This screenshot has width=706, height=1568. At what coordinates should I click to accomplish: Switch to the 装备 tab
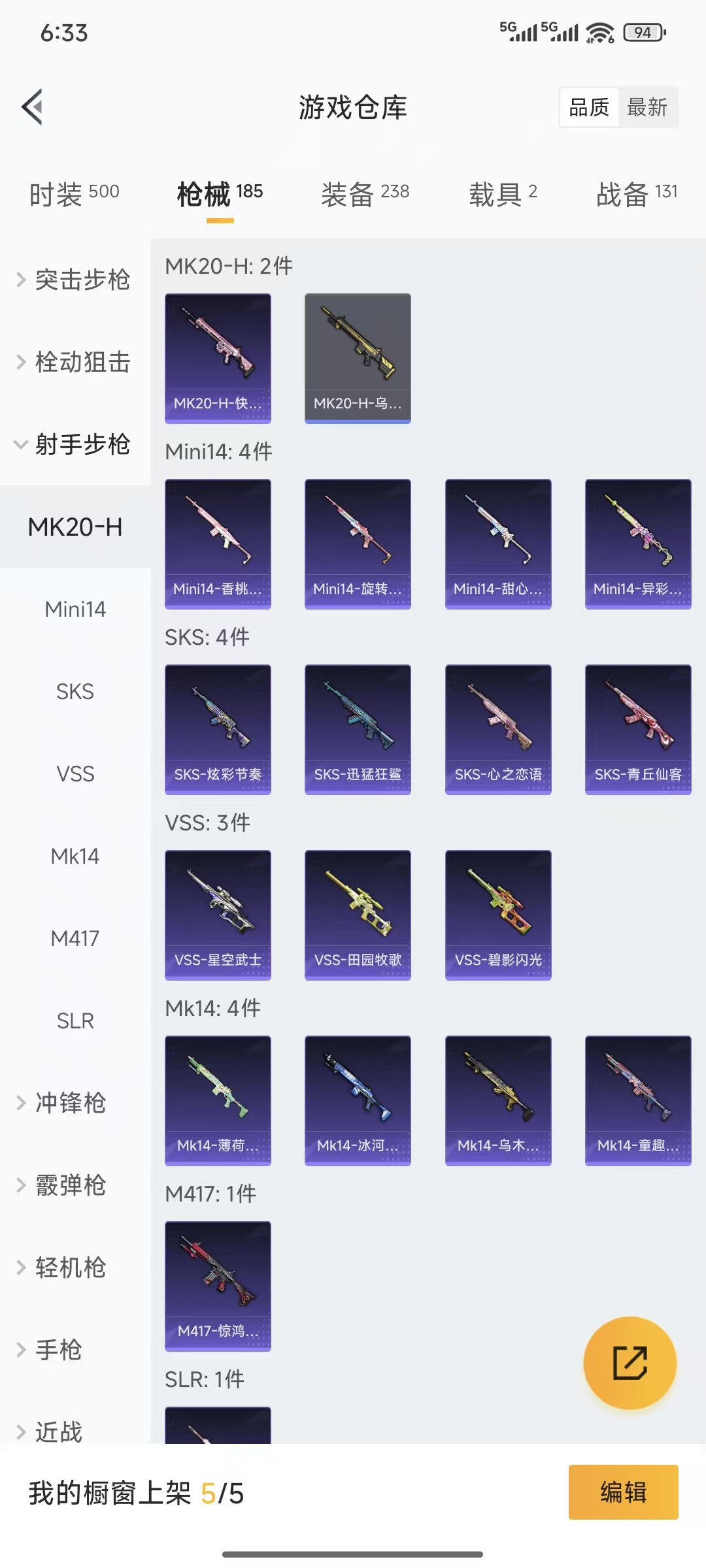point(365,193)
